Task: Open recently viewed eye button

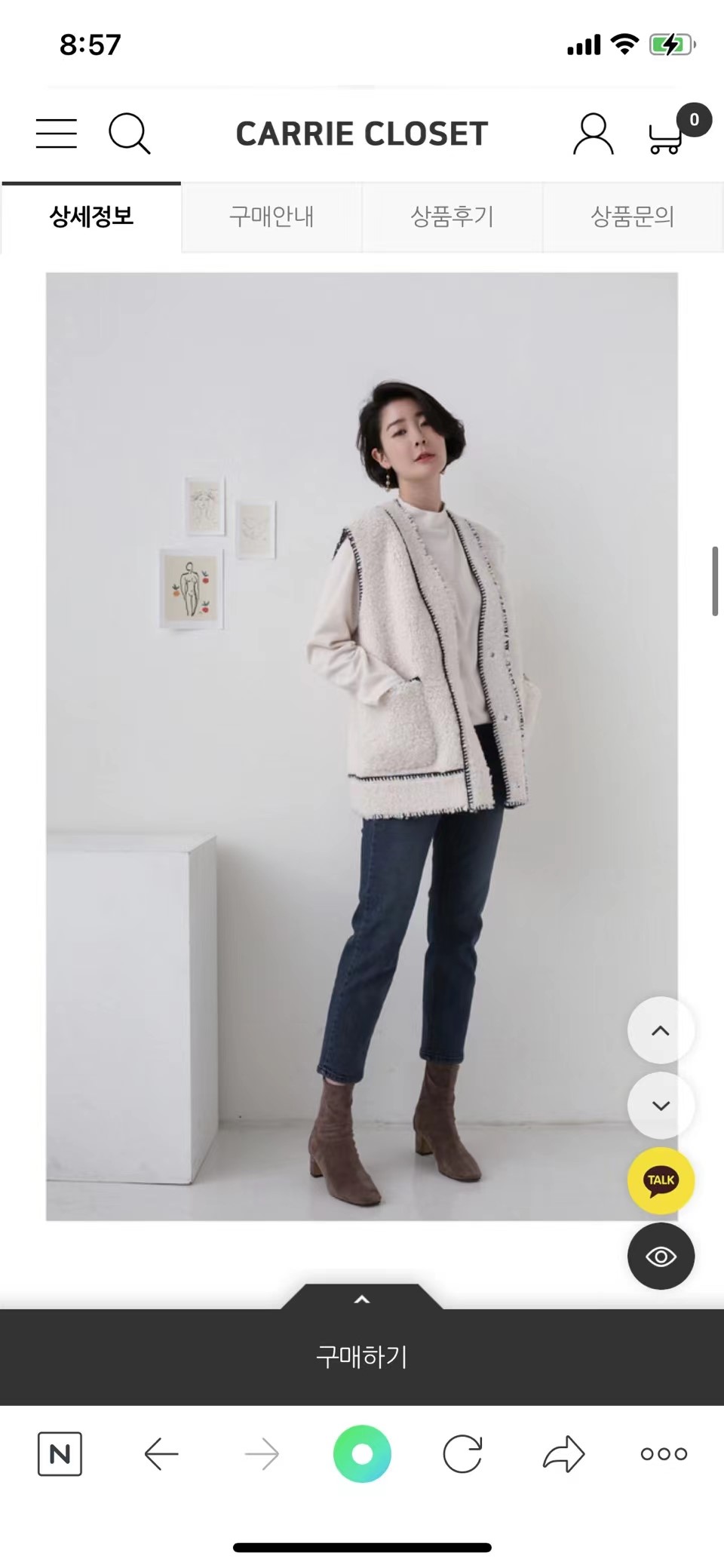Action: click(x=661, y=1256)
